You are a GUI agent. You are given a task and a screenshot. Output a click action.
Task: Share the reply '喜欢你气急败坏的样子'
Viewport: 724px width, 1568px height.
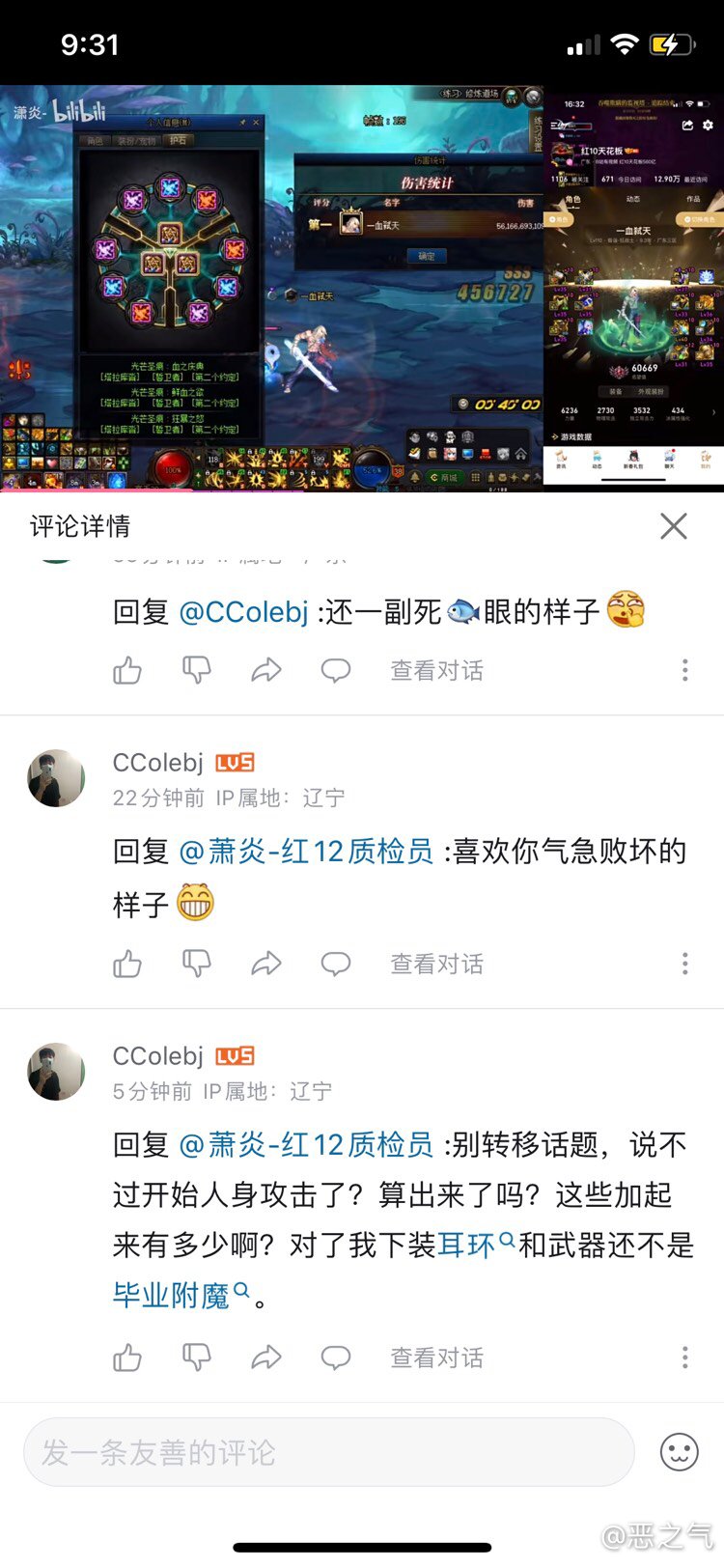(x=266, y=964)
